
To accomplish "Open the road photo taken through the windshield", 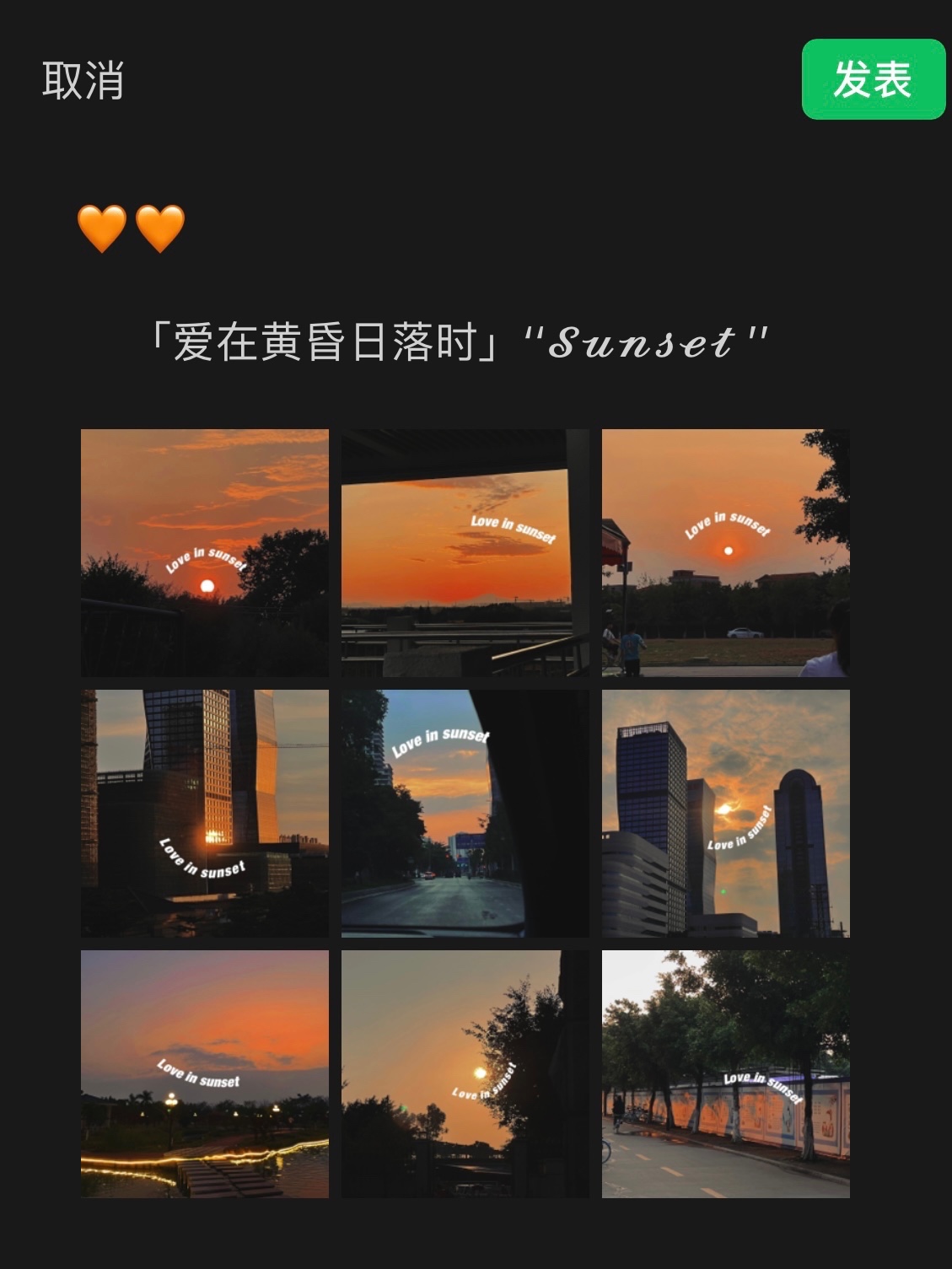I will (465, 813).
